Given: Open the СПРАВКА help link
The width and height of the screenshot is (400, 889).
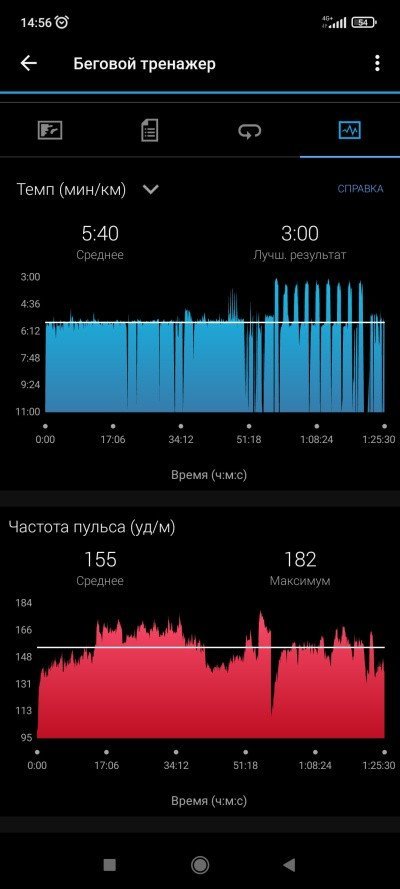Looking at the screenshot, I should coord(360,189).
